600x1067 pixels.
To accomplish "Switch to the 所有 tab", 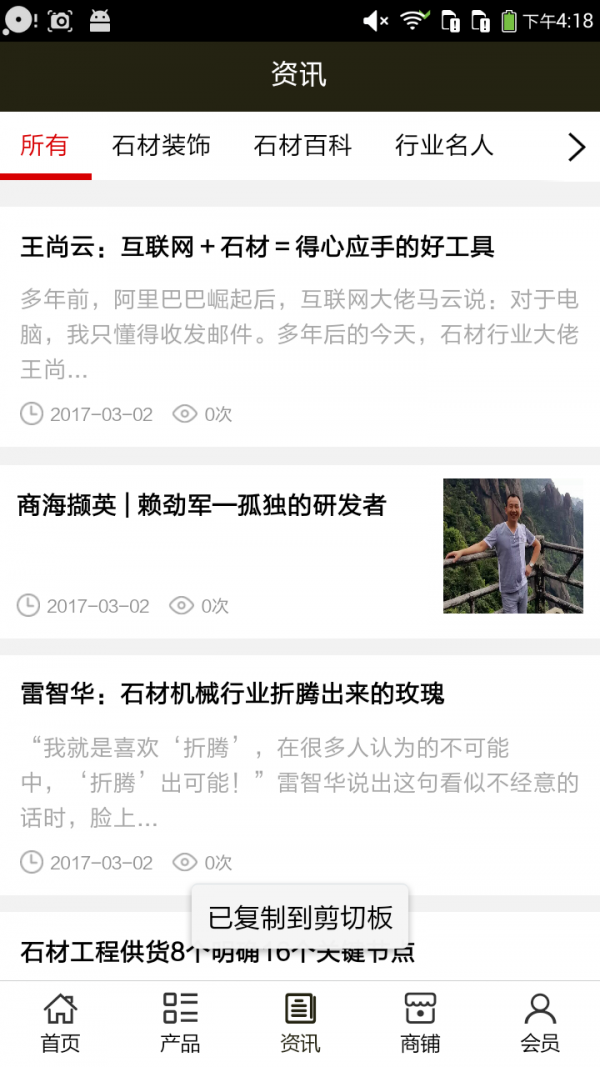I will coord(45,146).
